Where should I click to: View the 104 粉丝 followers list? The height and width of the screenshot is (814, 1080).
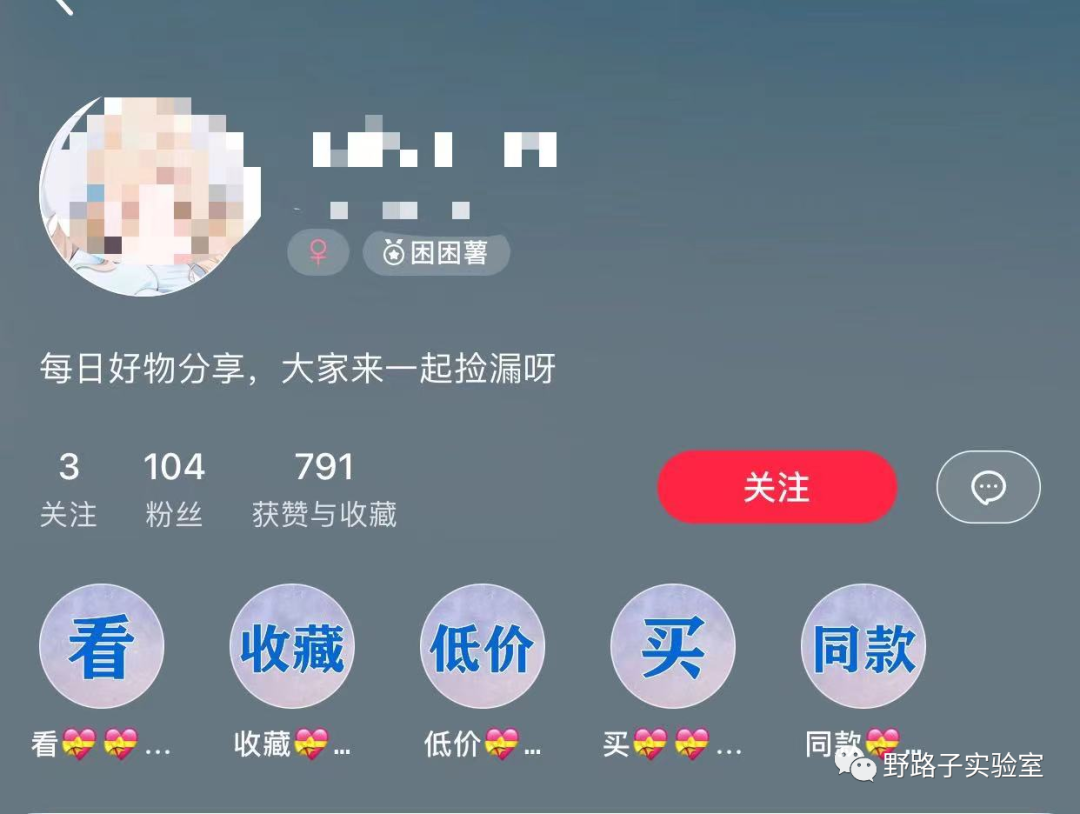click(x=174, y=489)
